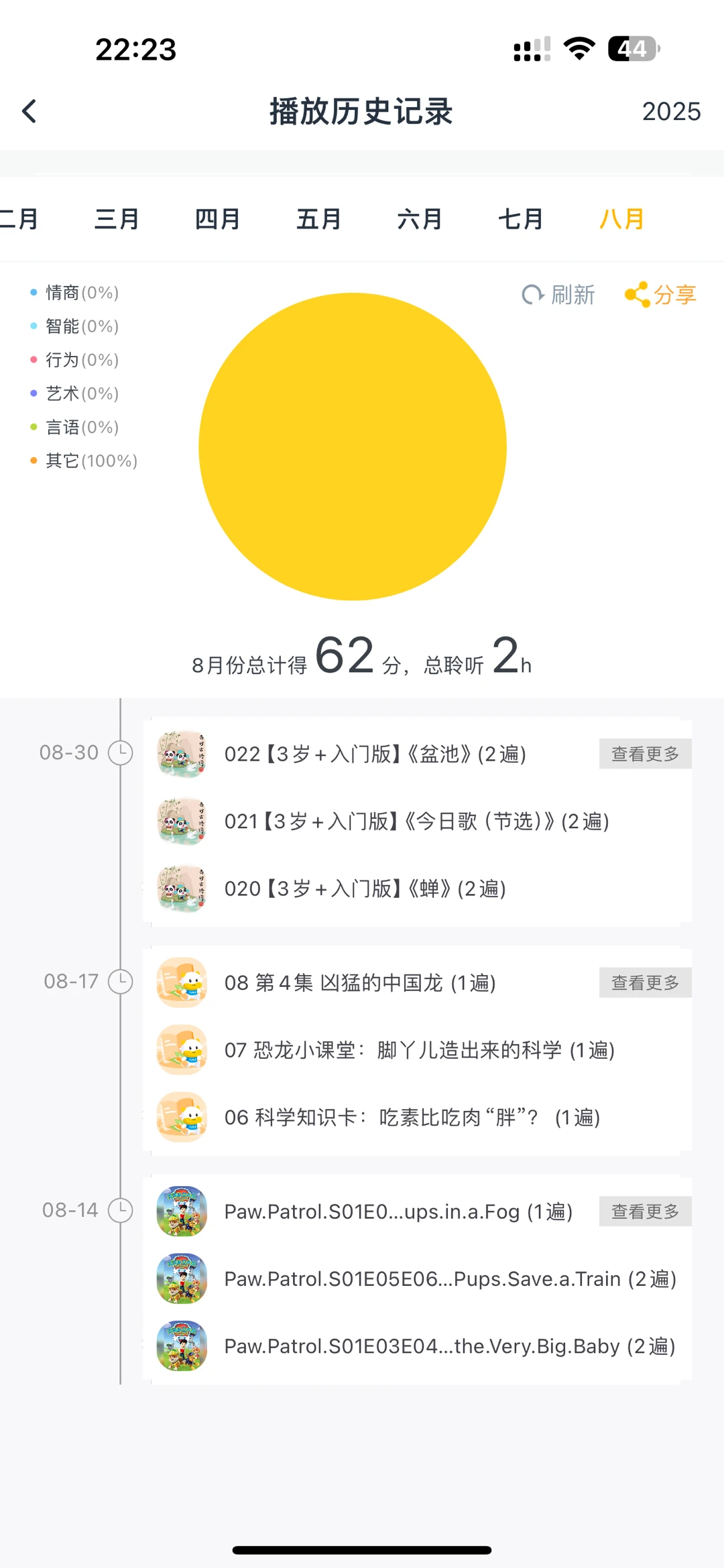Open the 2025 year selector
The height and width of the screenshot is (1568, 724).
pos(671,111)
